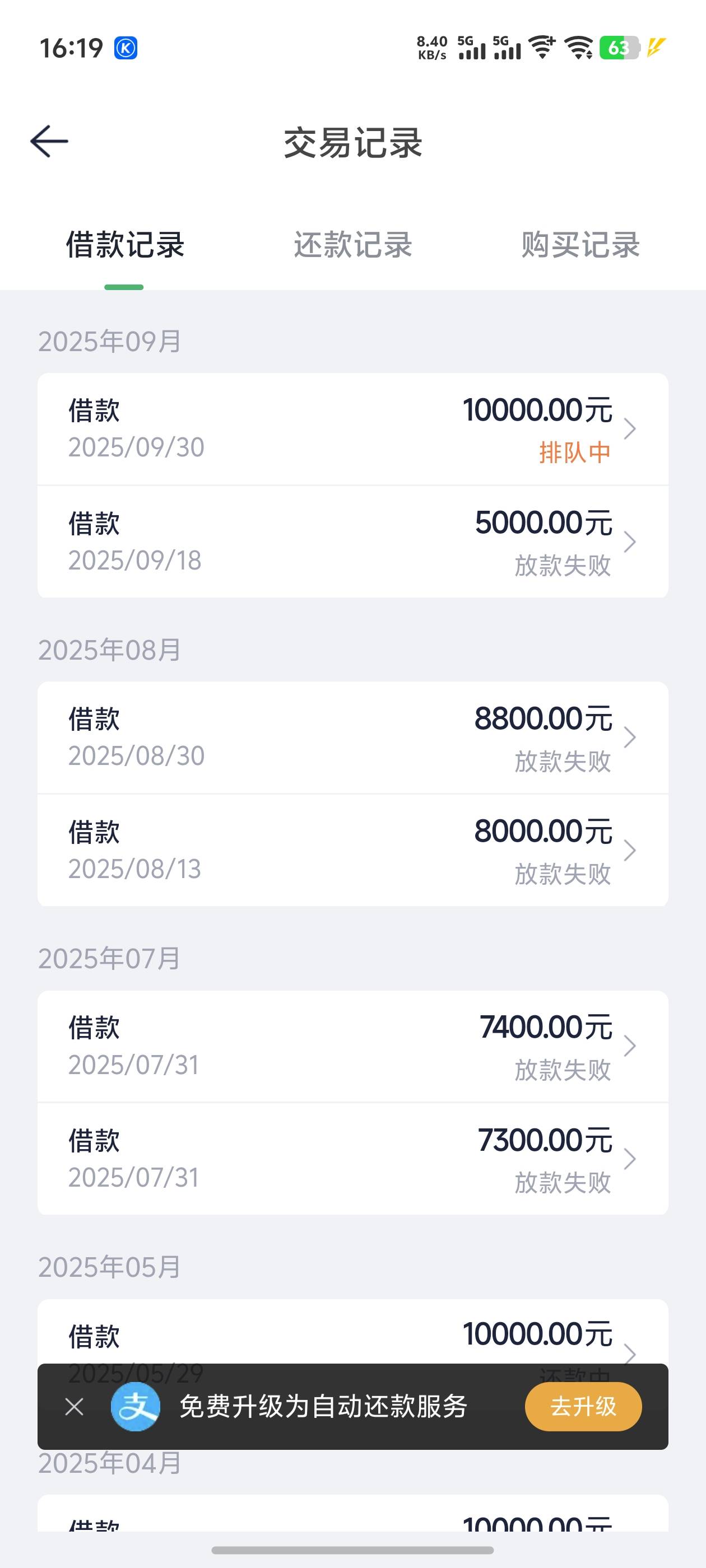Dismiss the auto-repayment upgrade banner
Viewport: 706px width, 1568px height.
coord(75,1407)
